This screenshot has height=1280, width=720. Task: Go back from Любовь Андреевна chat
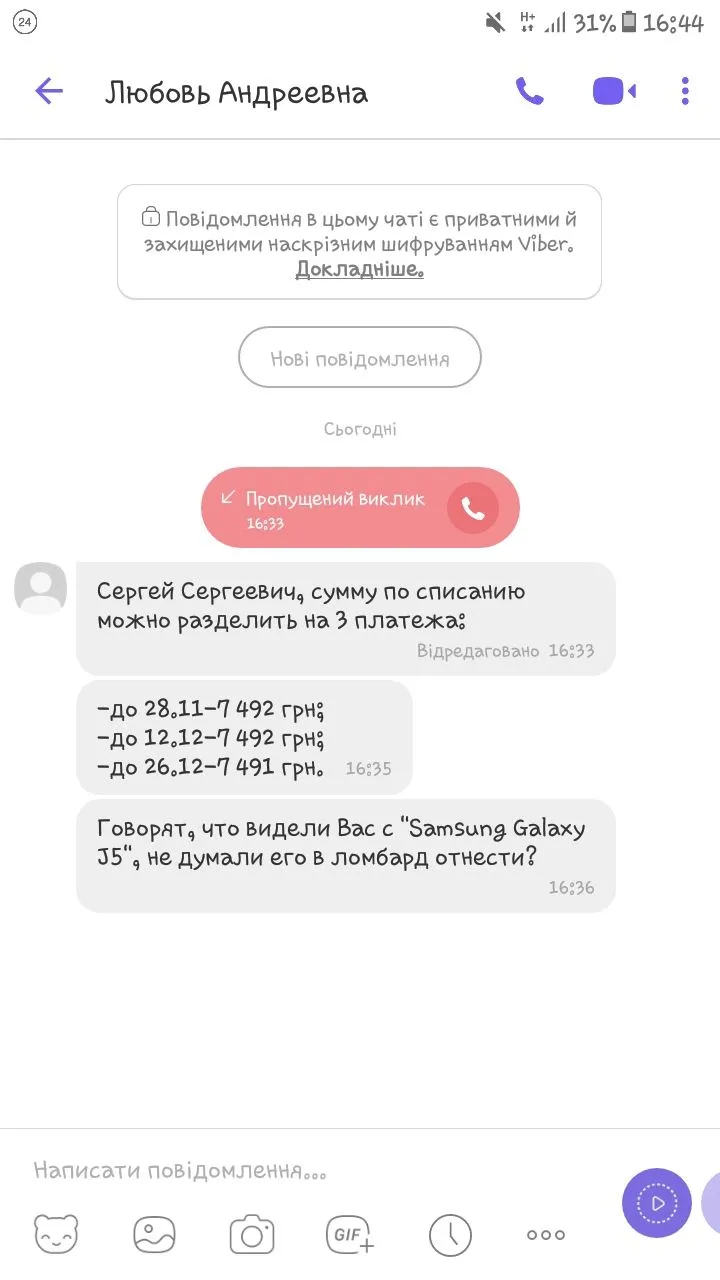tap(49, 92)
